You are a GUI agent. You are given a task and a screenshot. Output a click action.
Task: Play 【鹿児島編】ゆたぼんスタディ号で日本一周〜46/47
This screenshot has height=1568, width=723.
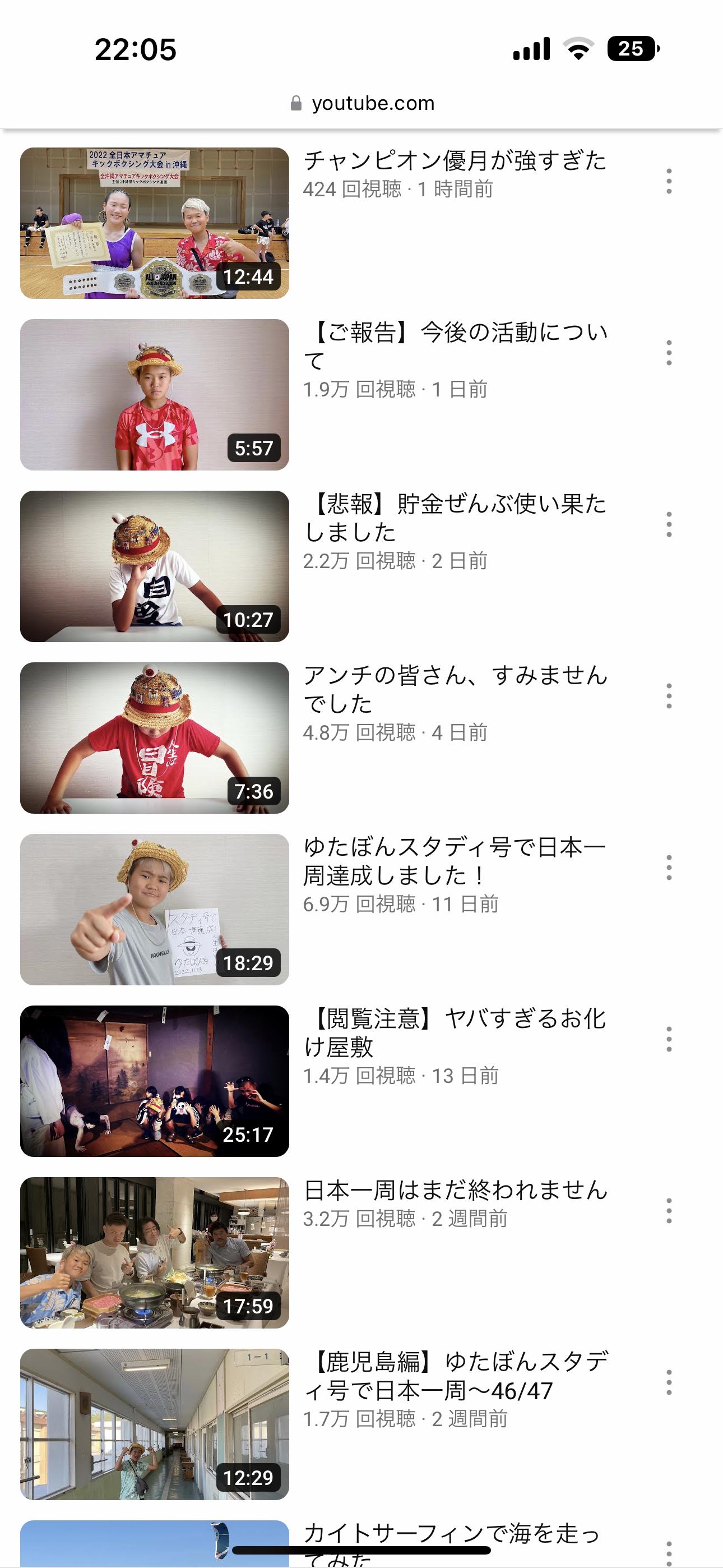pyautogui.click(x=155, y=1424)
